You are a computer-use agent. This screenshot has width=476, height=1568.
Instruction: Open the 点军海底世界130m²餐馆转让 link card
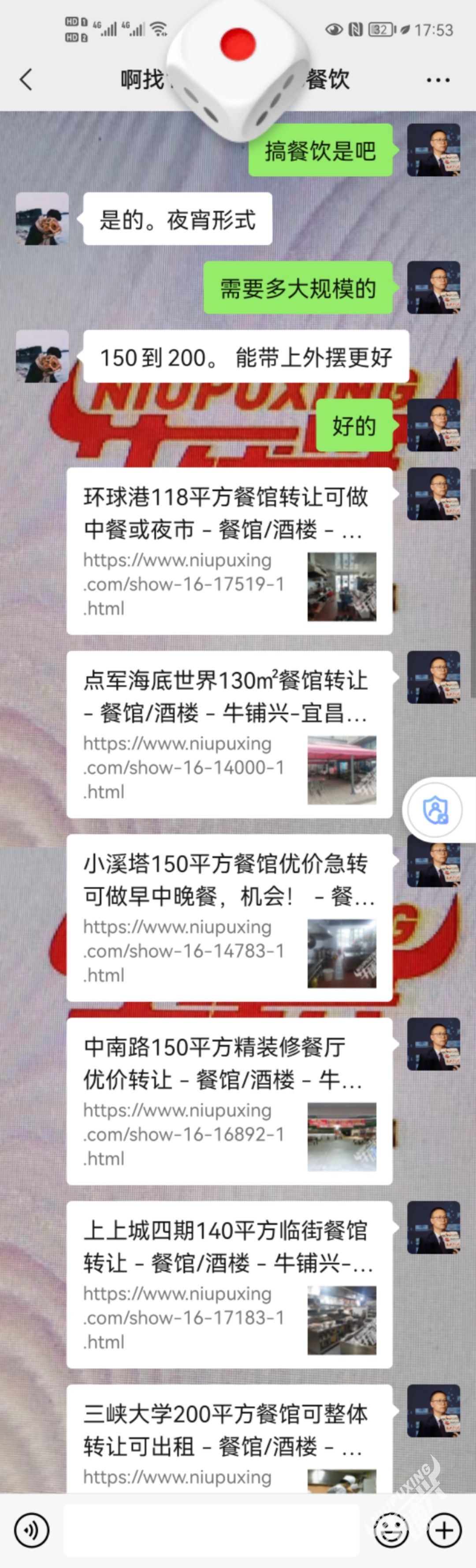click(x=229, y=734)
